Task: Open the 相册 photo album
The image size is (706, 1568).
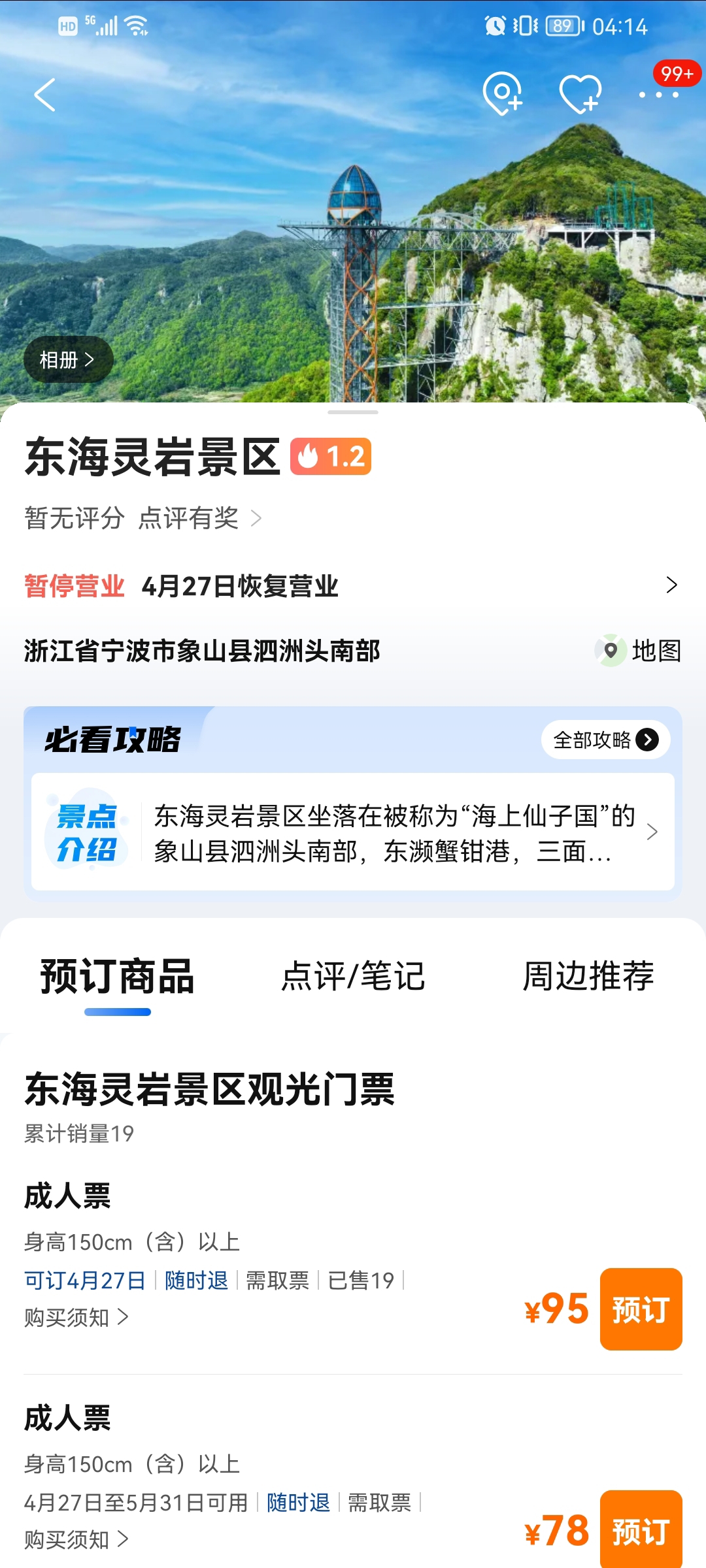Action: (68, 359)
